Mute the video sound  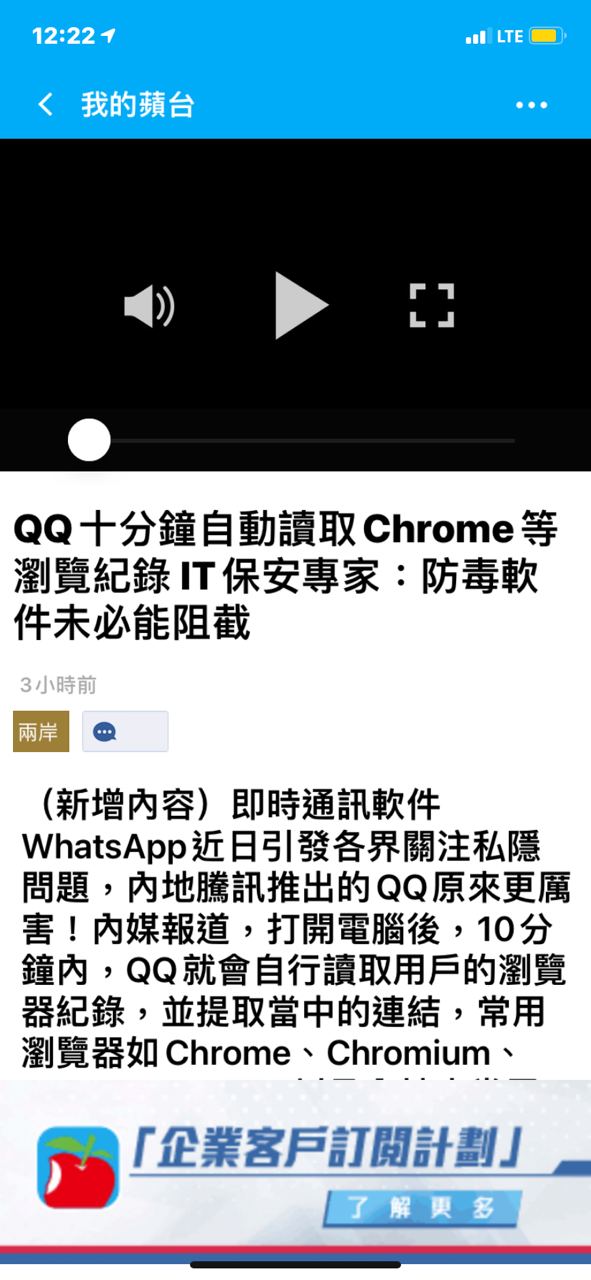pos(149,306)
